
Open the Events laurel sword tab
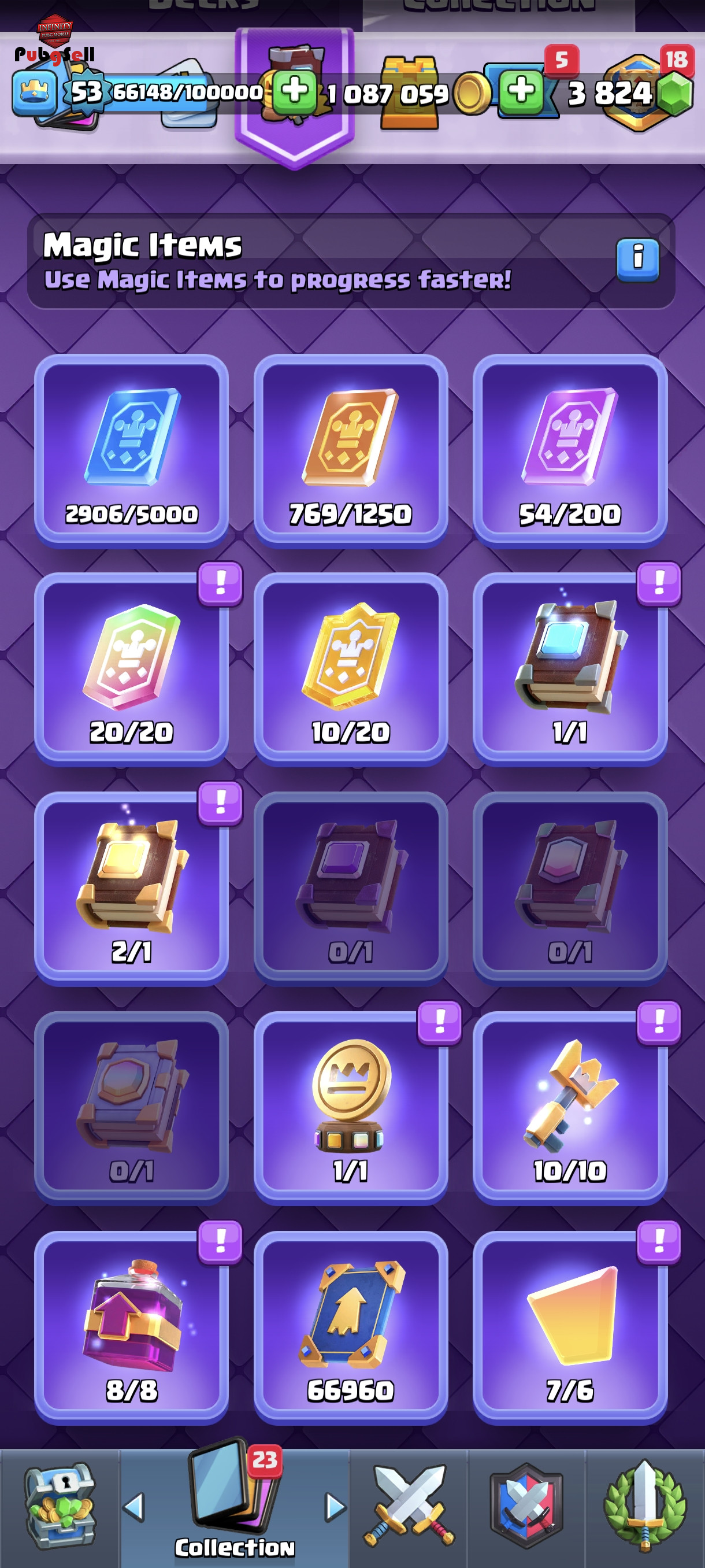[x=645, y=1507]
